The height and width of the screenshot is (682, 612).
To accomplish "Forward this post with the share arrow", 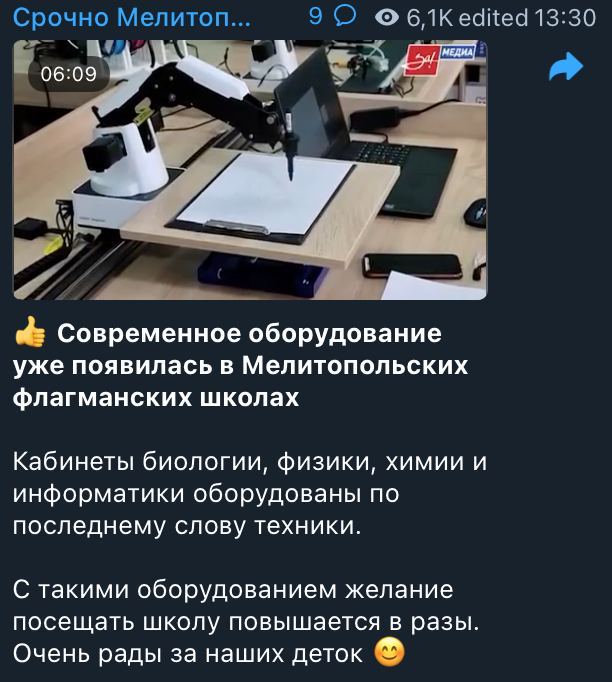I will 566,68.
